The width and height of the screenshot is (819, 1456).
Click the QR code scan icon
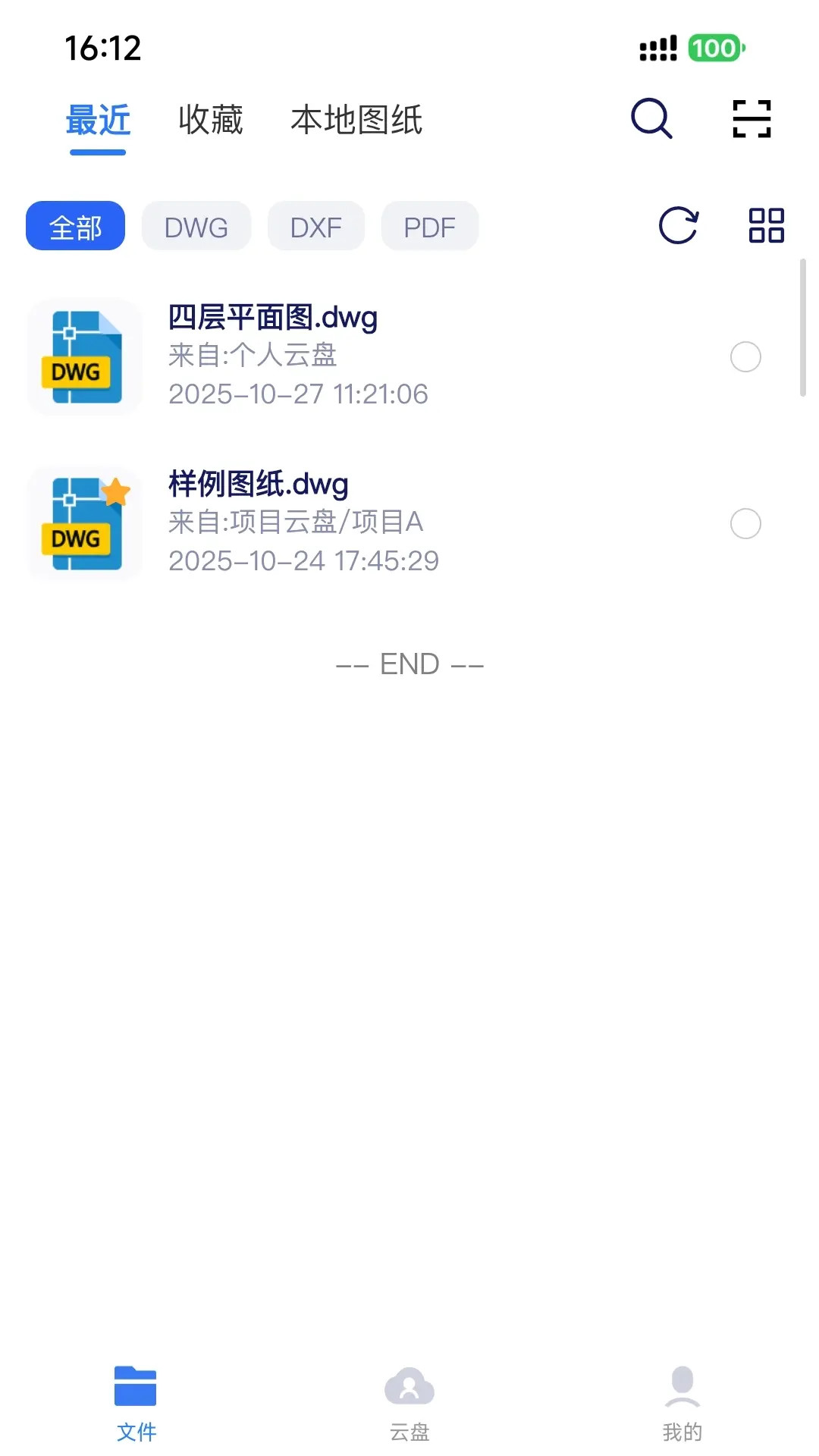[749, 119]
